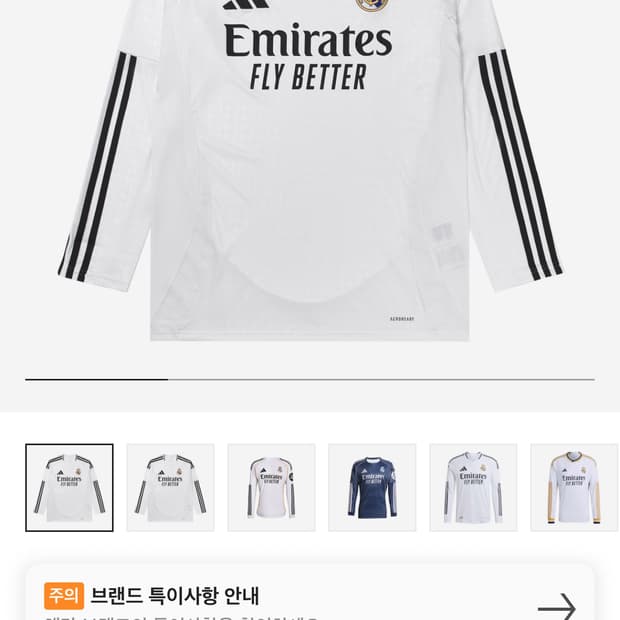Open the main white jersey product image
This screenshot has width=620, height=620.
pos(310,170)
